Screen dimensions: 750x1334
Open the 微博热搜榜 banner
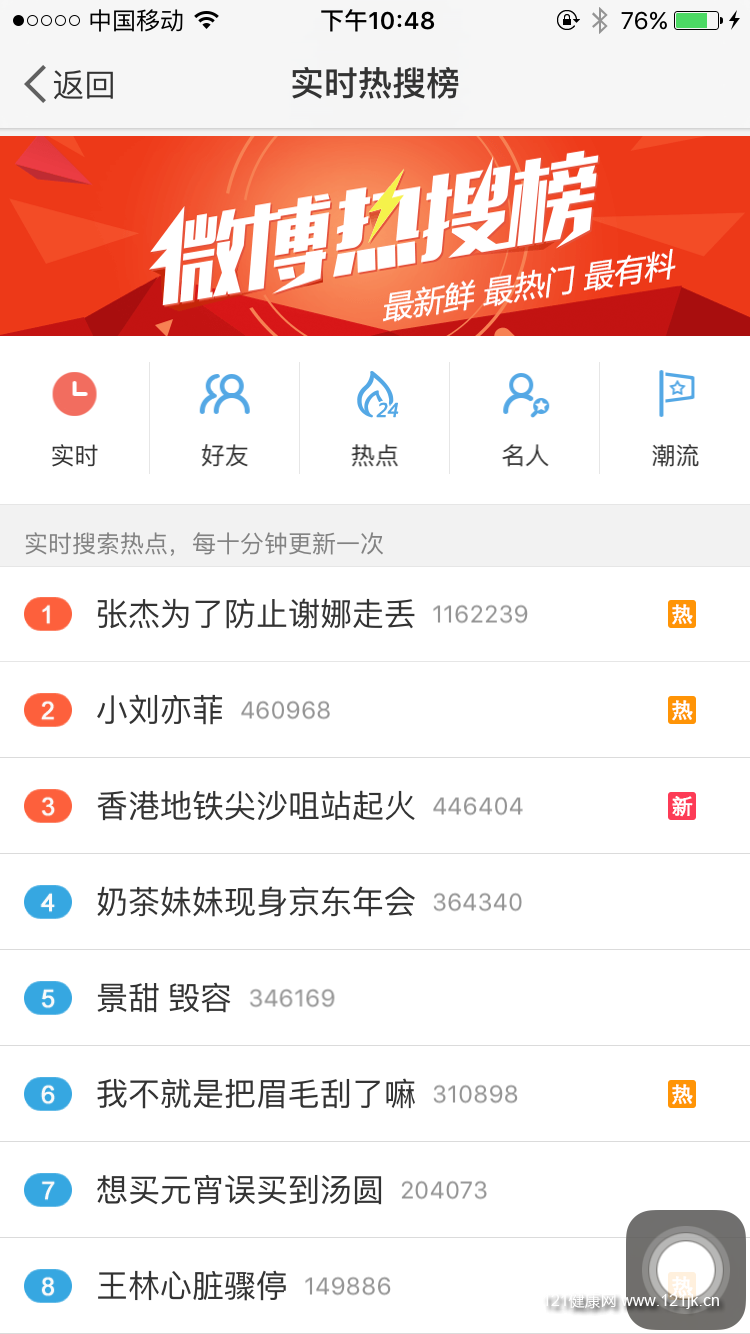[x=375, y=236]
